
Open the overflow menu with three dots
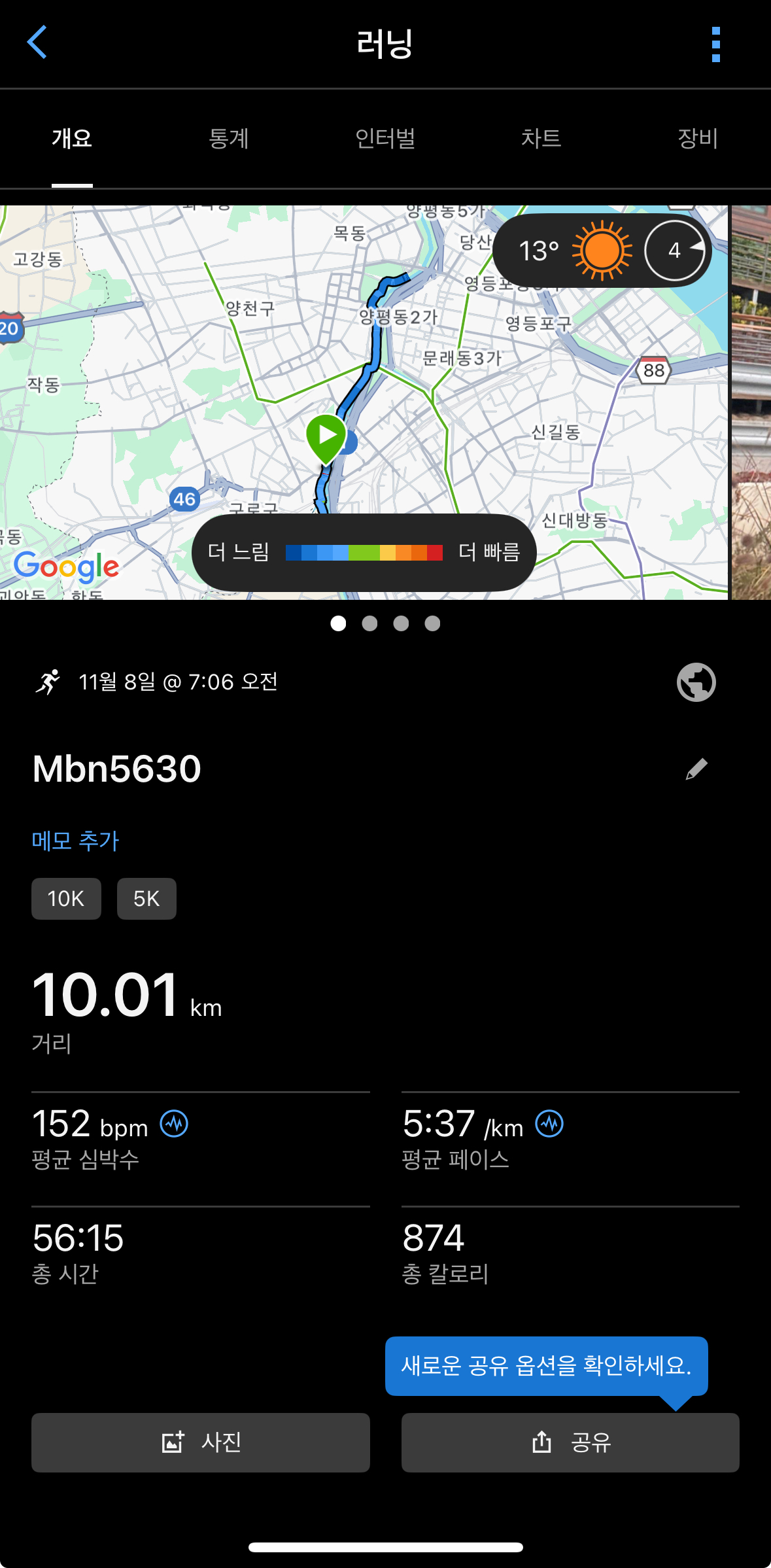715,43
